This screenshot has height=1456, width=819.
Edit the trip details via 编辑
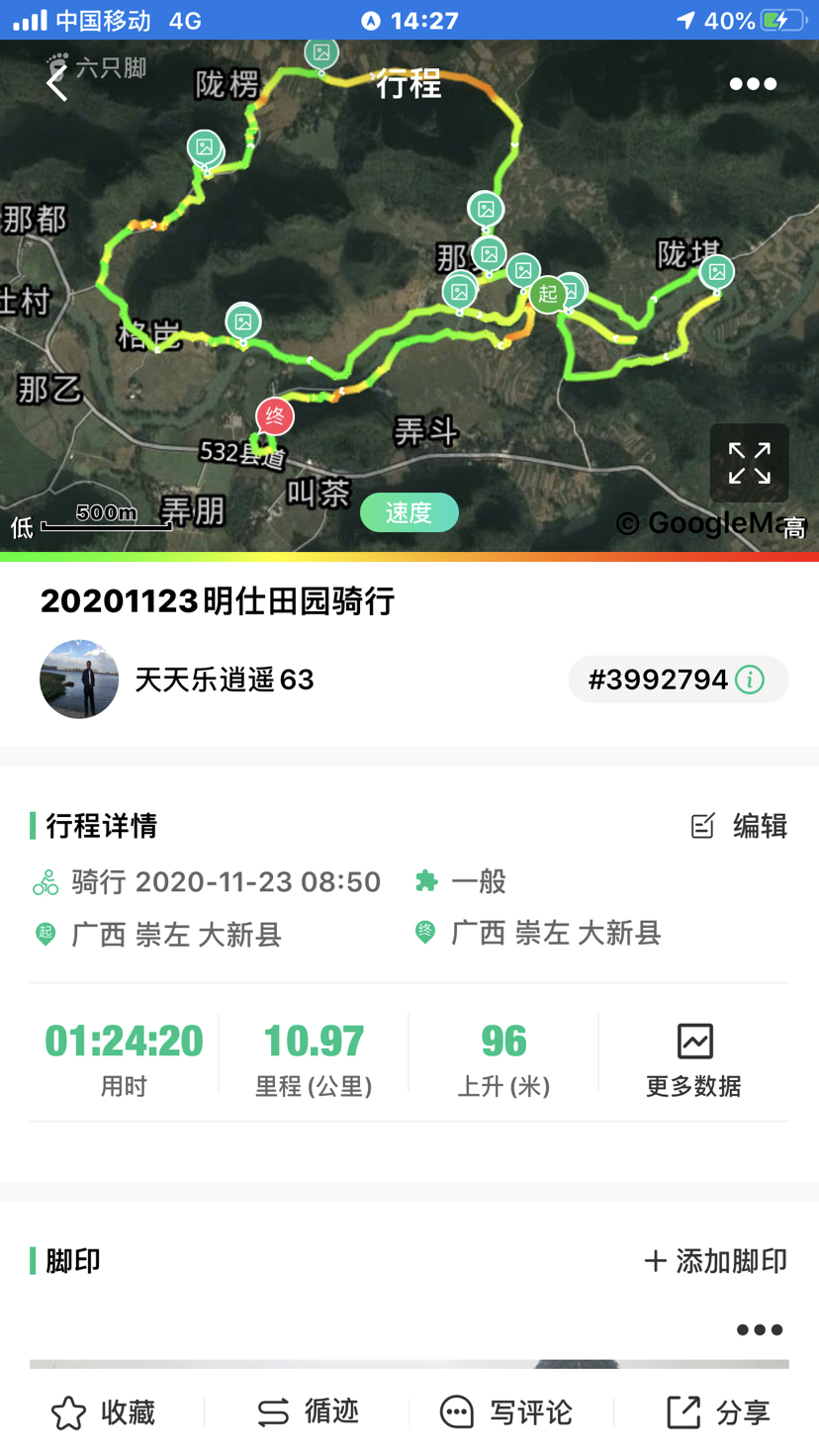coord(739,826)
